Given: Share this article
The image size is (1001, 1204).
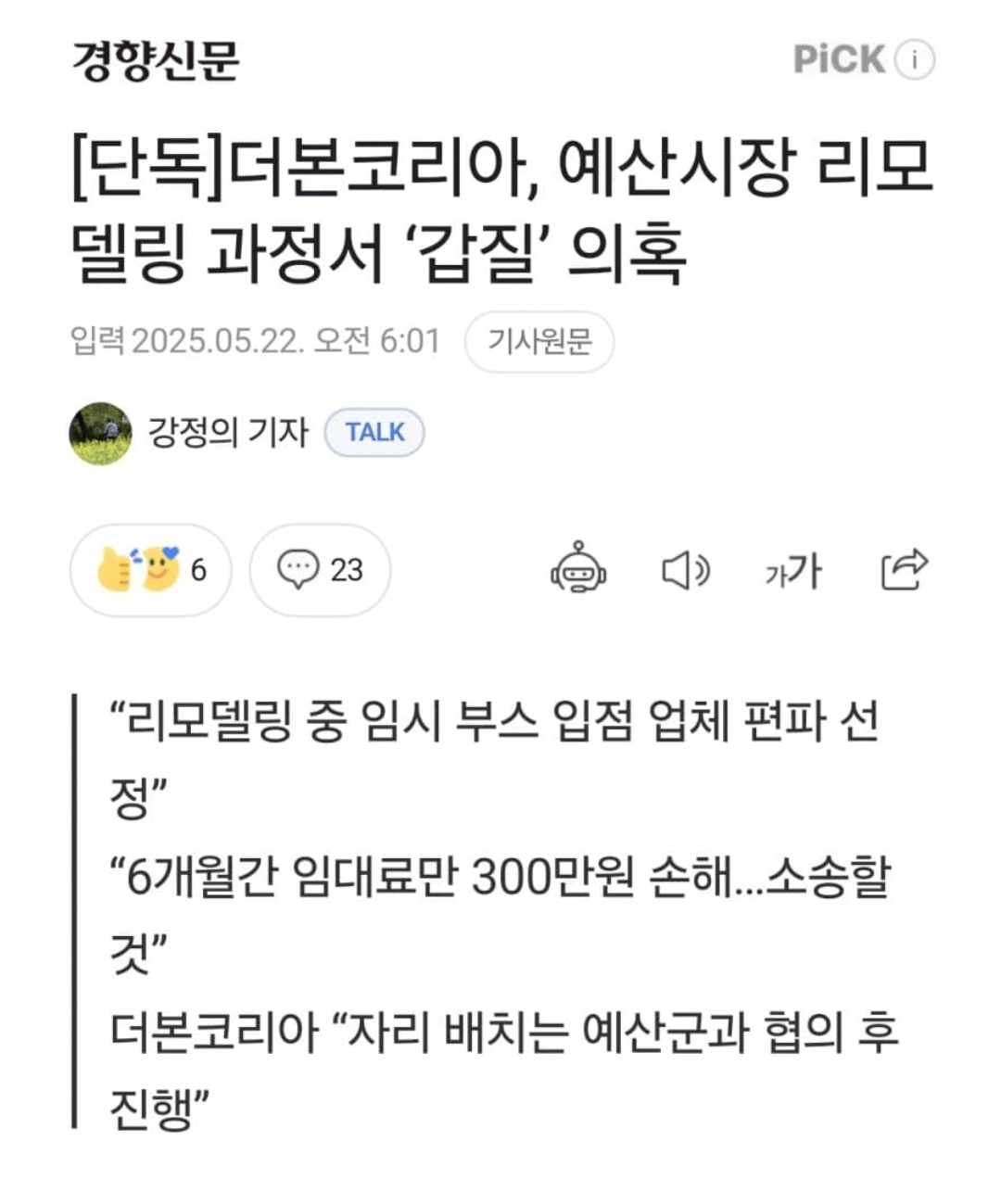Looking at the screenshot, I should (x=903, y=569).
